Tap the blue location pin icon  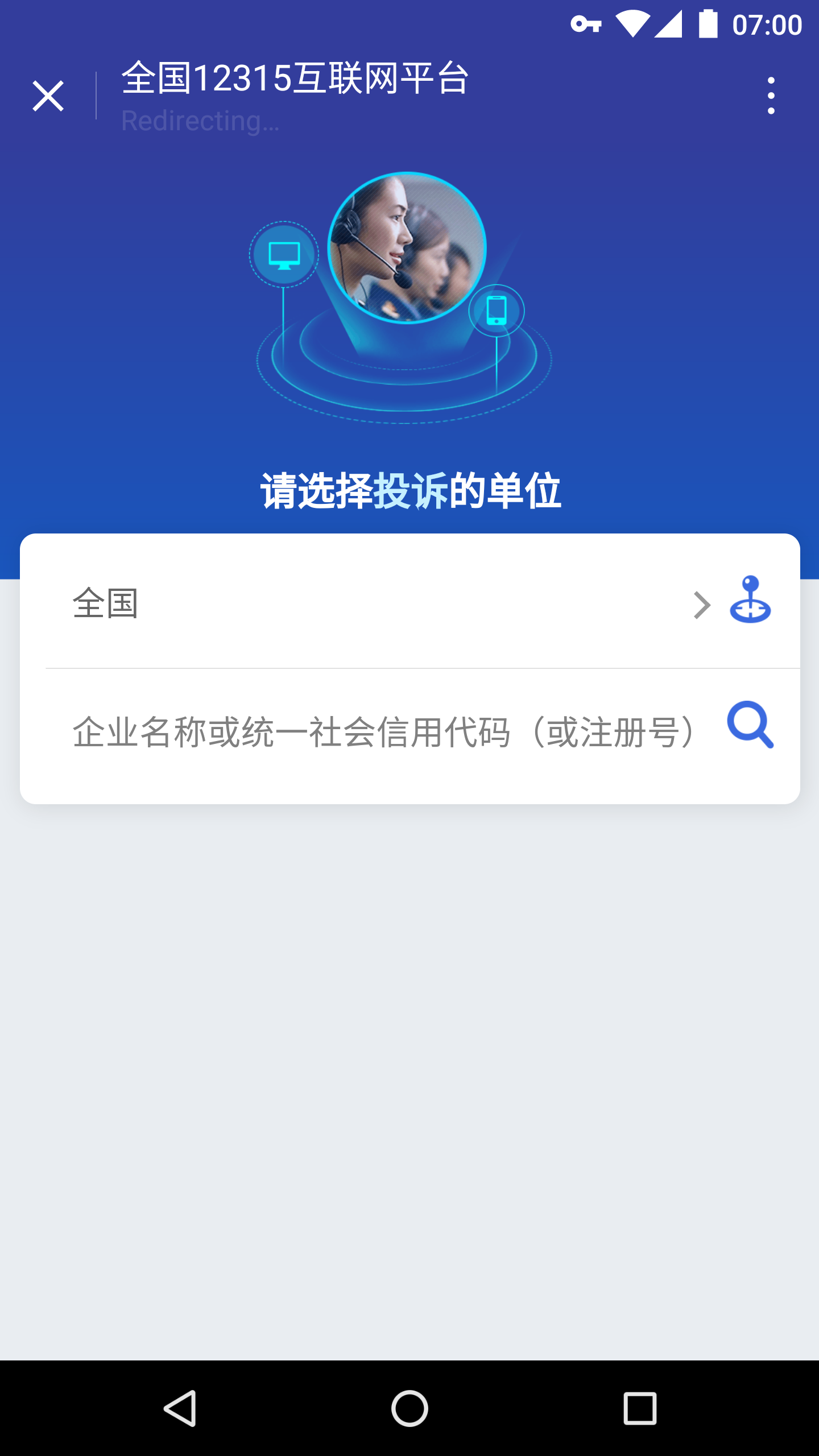[750, 599]
